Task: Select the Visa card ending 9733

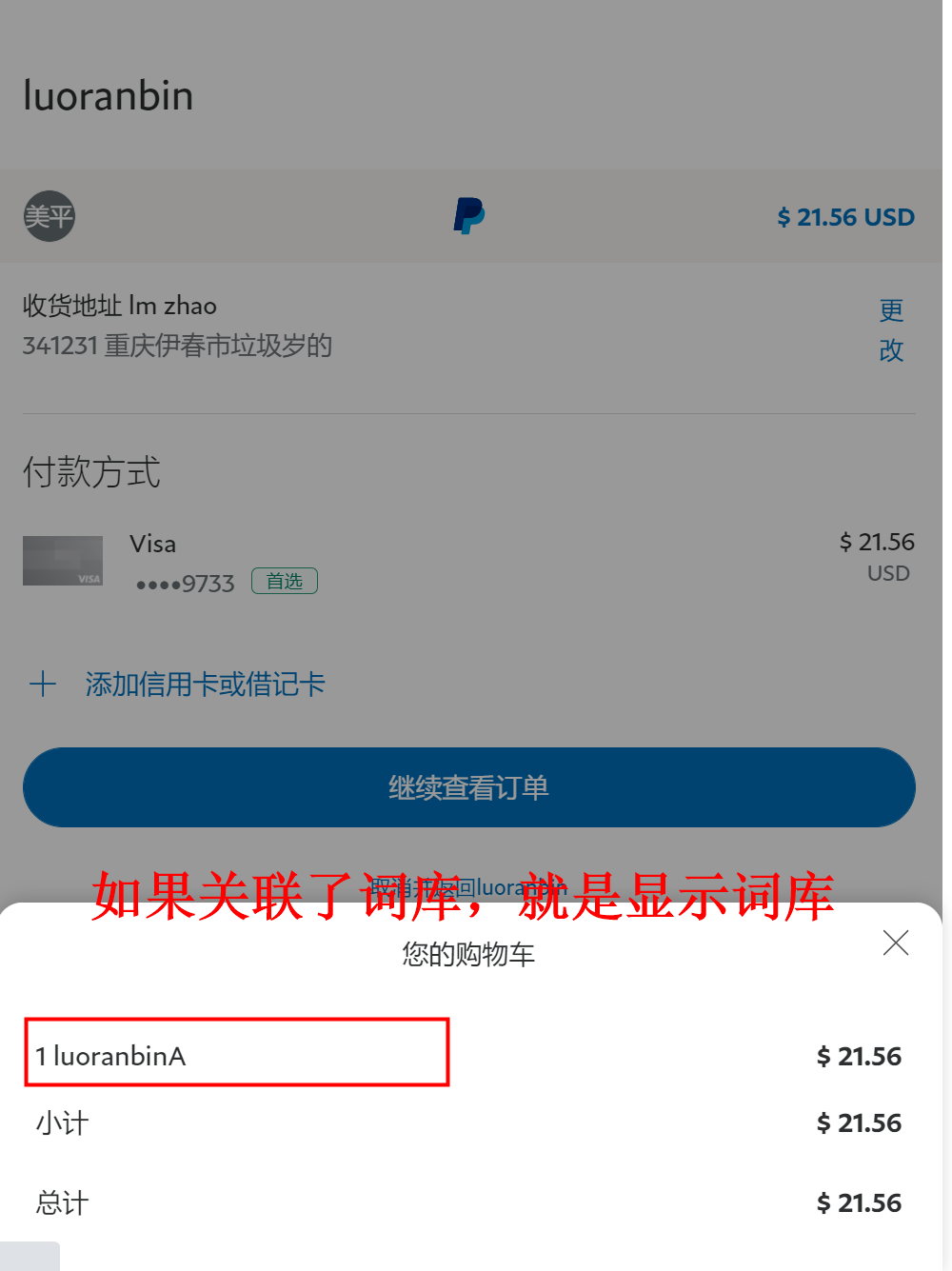Action: 181,563
